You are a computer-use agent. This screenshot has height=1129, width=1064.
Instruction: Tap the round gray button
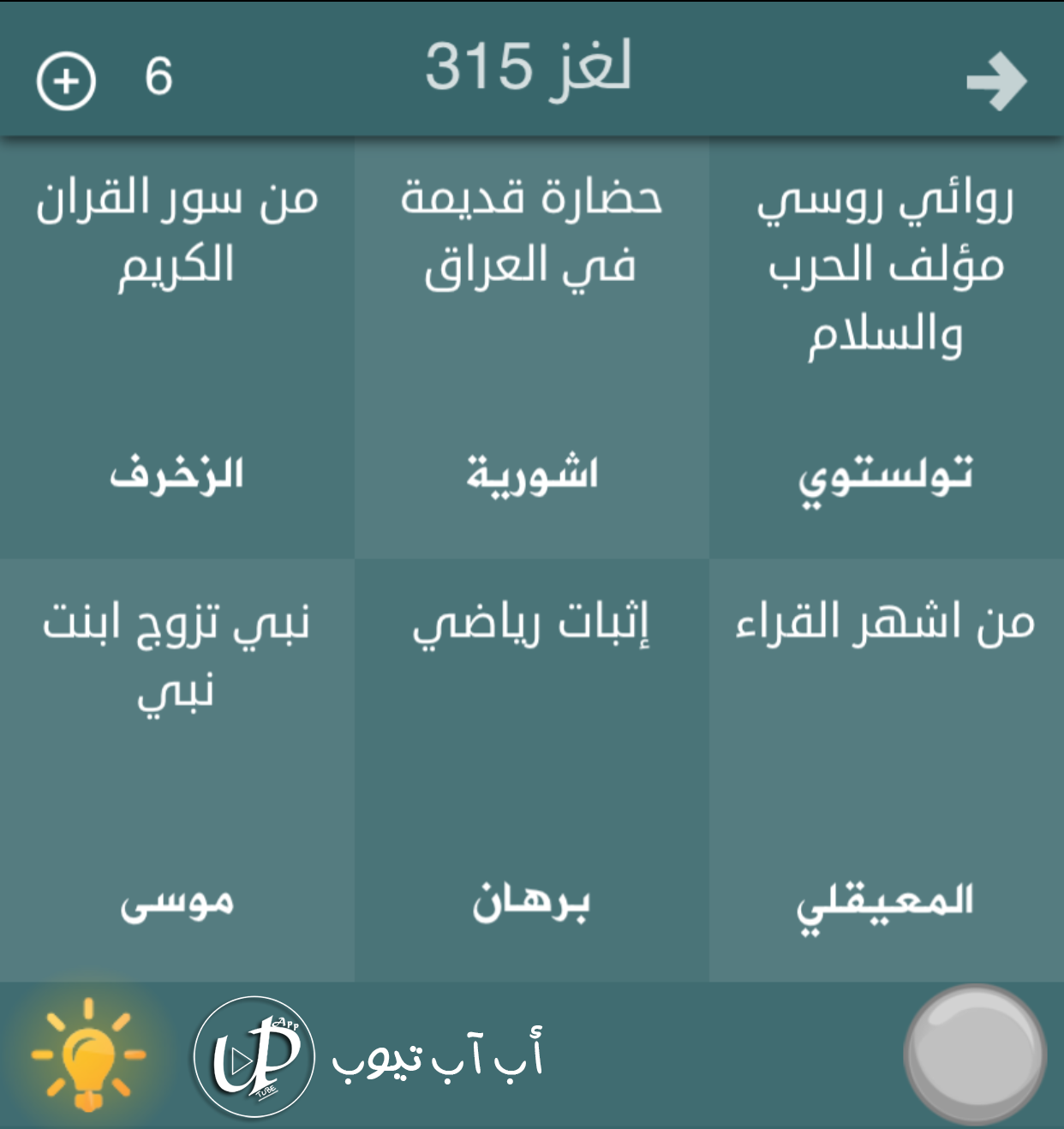click(975, 1055)
